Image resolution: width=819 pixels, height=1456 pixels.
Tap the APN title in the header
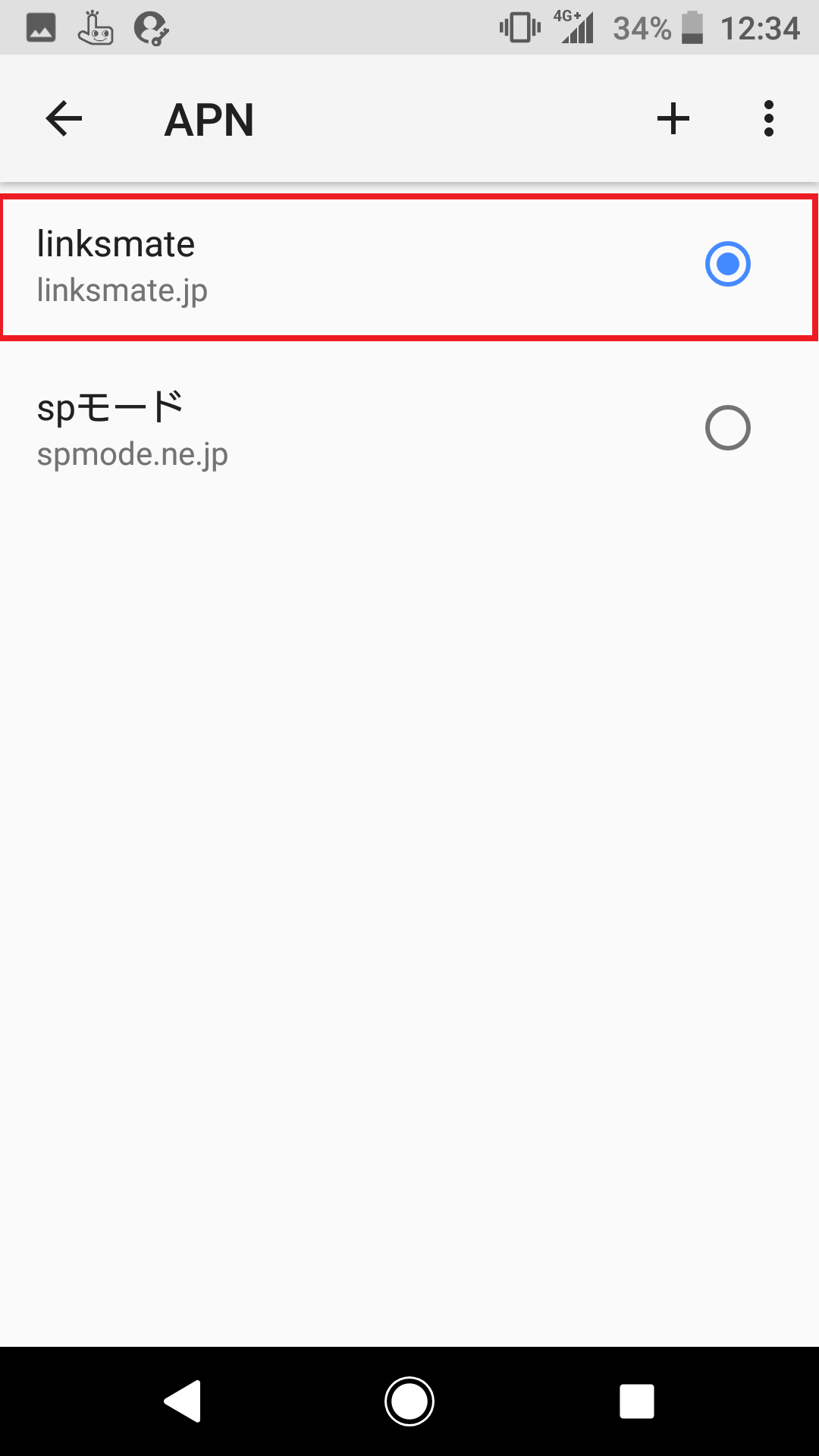[209, 118]
